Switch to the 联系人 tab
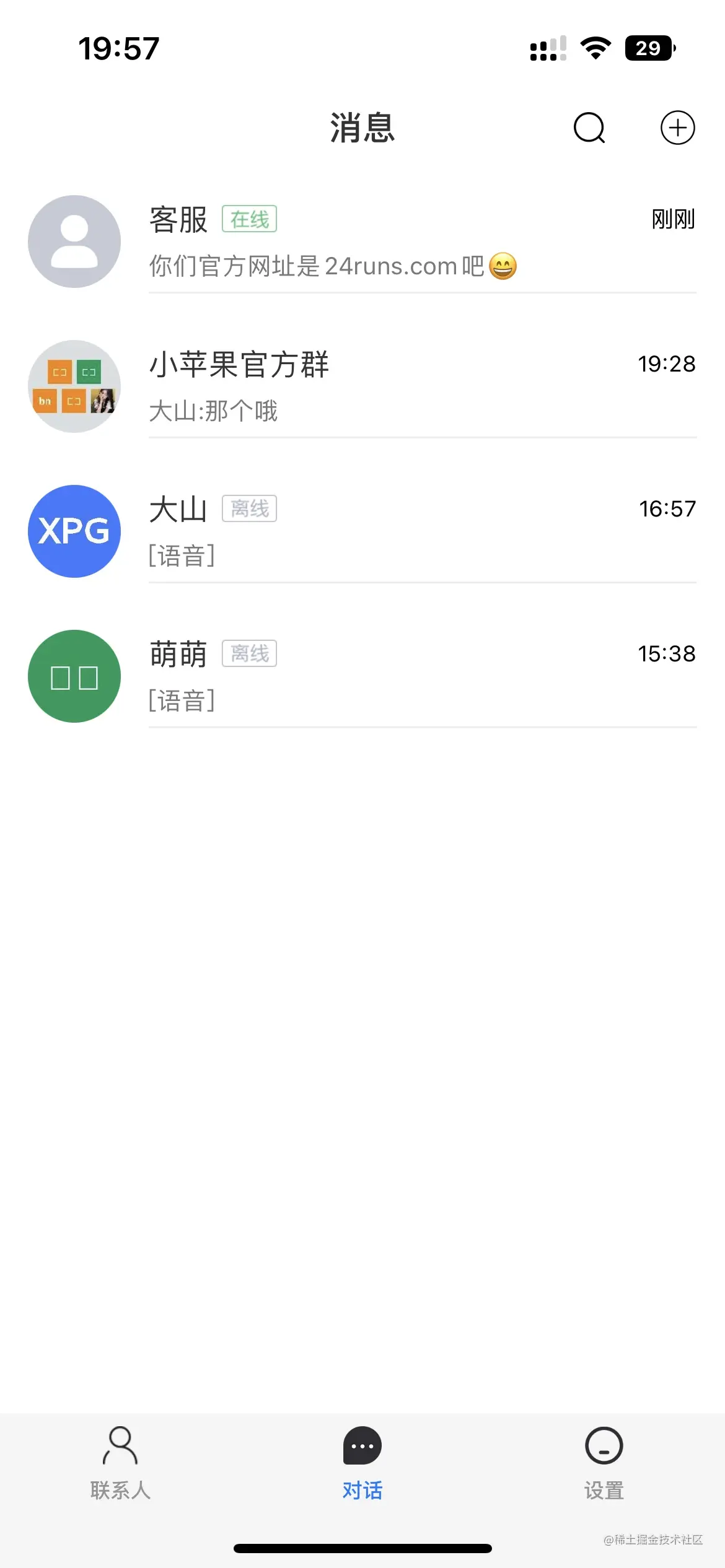 point(120,1463)
